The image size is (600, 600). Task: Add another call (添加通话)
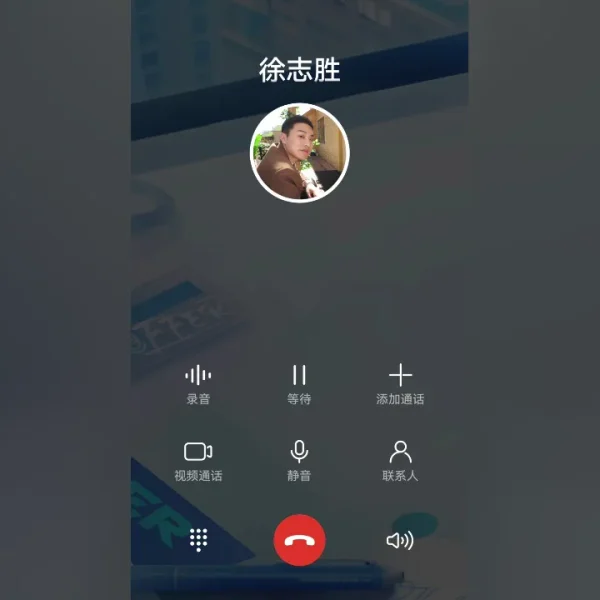(x=400, y=383)
